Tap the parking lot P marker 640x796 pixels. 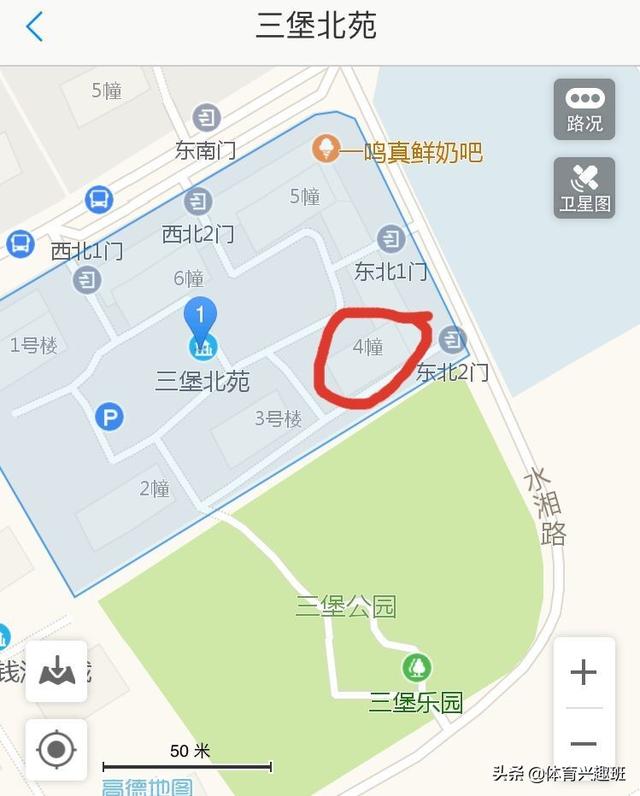click(109, 416)
